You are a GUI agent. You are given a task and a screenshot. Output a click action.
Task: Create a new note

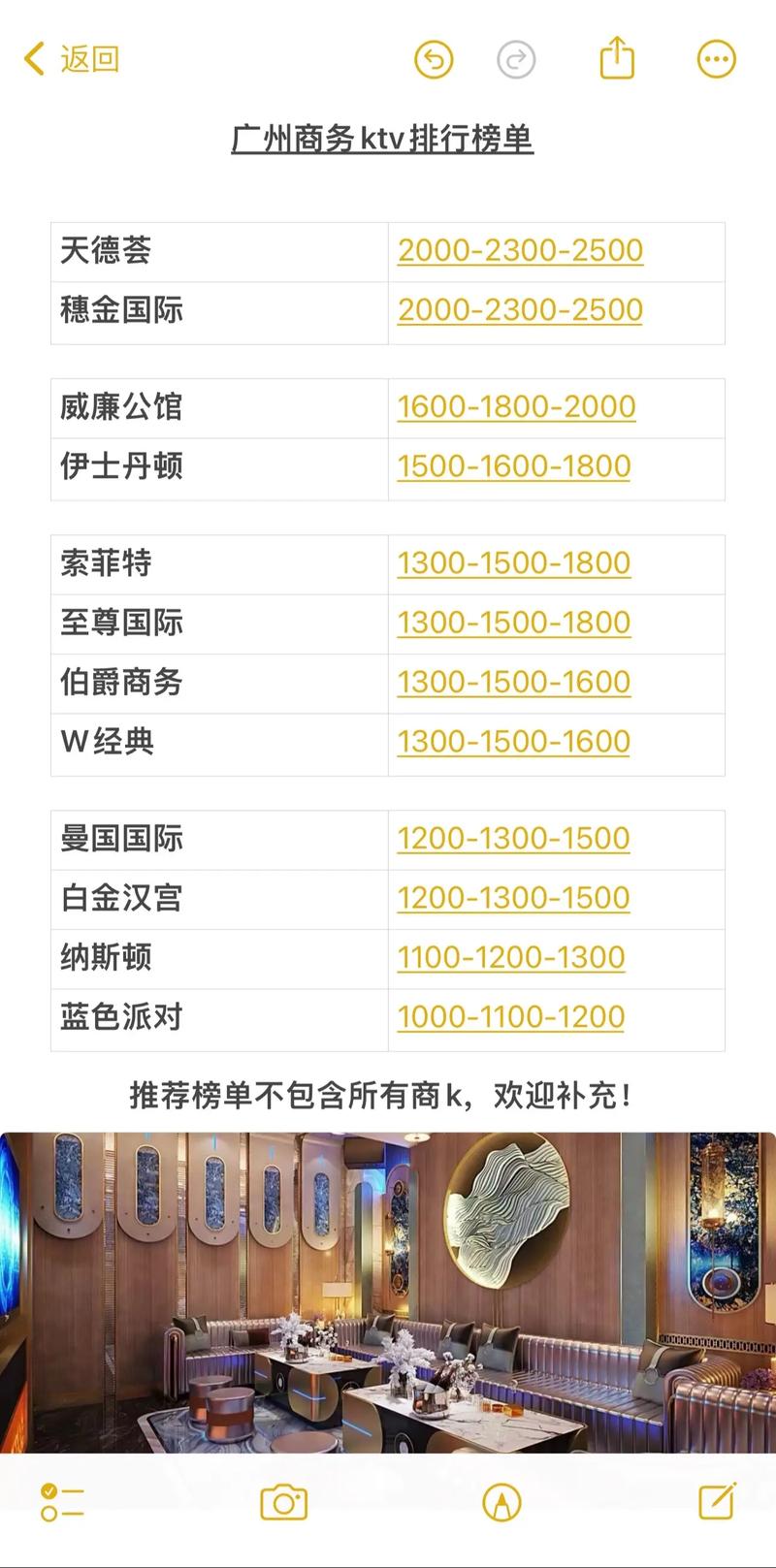pos(718,1501)
